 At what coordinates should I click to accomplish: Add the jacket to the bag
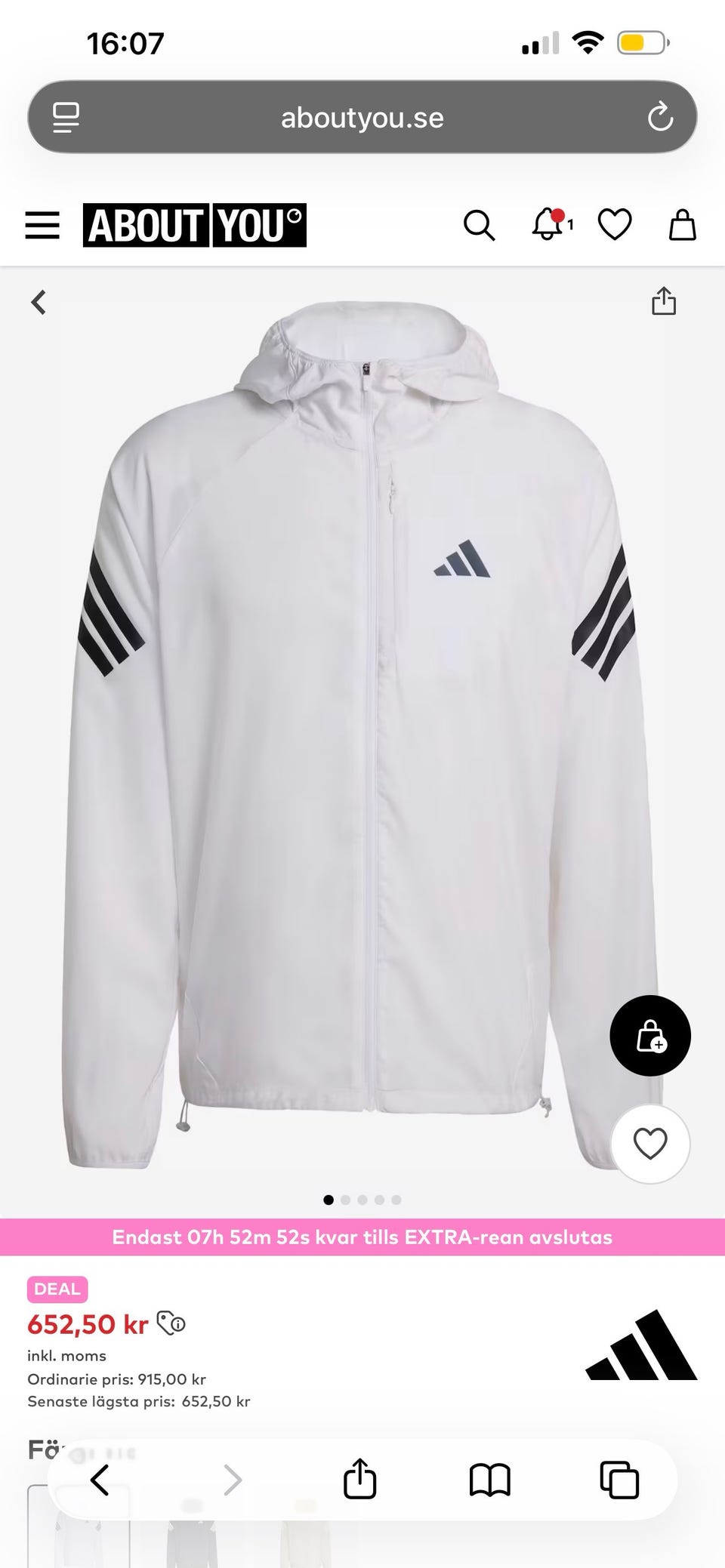pos(650,1036)
